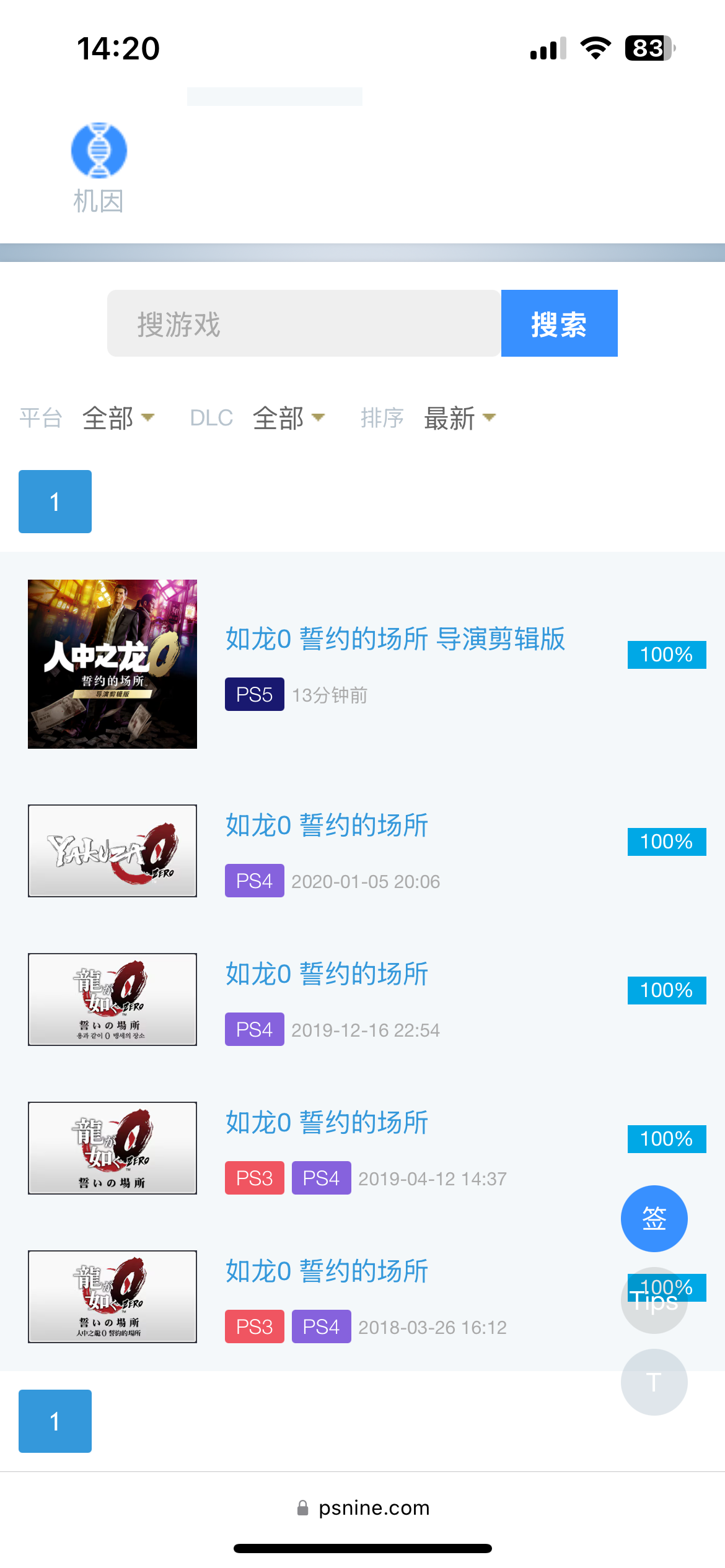Expand the DLC filter dropdown
The height and width of the screenshot is (1568, 725).
coord(288,418)
